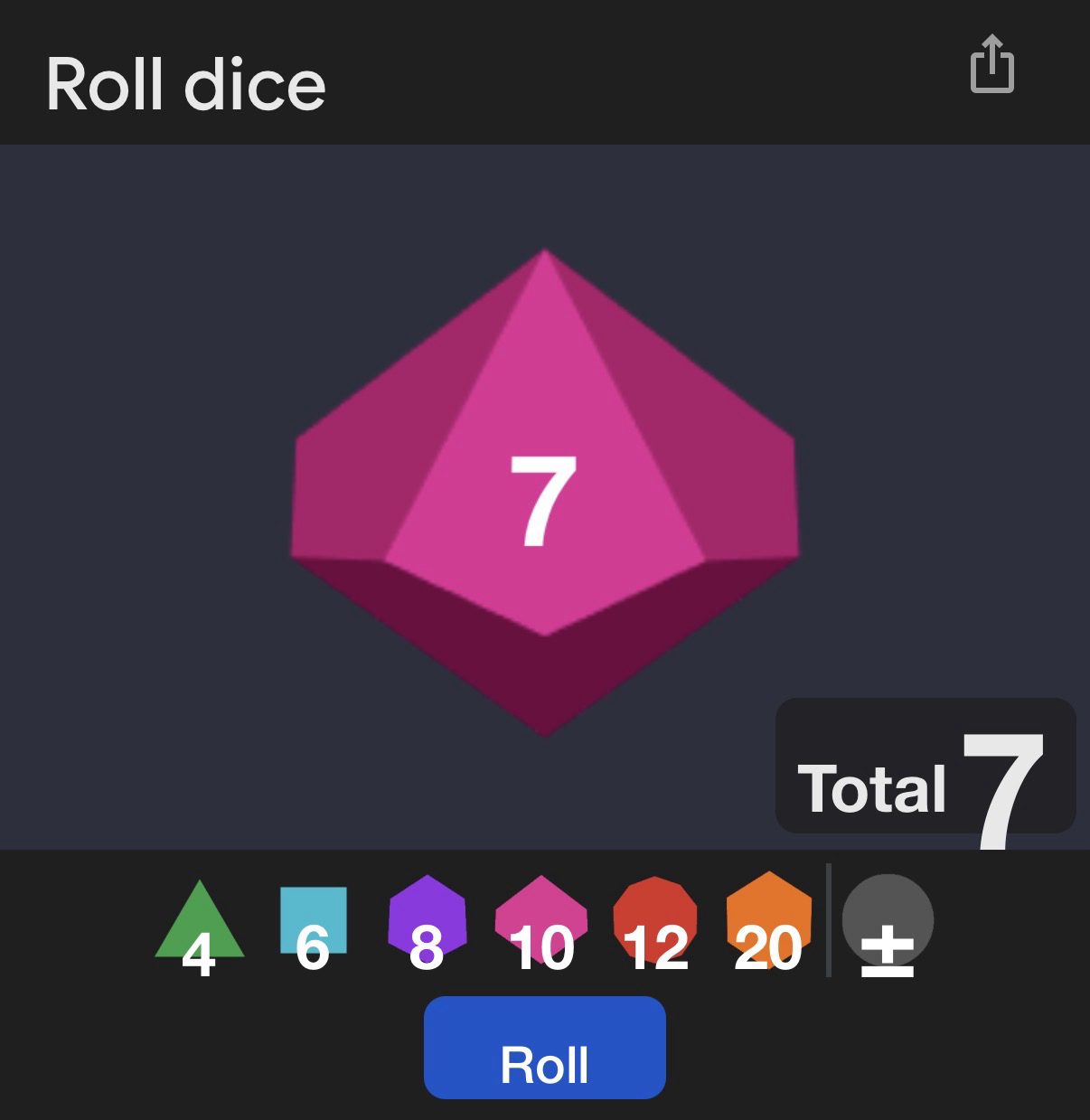The width and height of the screenshot is (1090, 1120).
Task: Add a 10-sided pink die
Action: click(x=541, y=924)
